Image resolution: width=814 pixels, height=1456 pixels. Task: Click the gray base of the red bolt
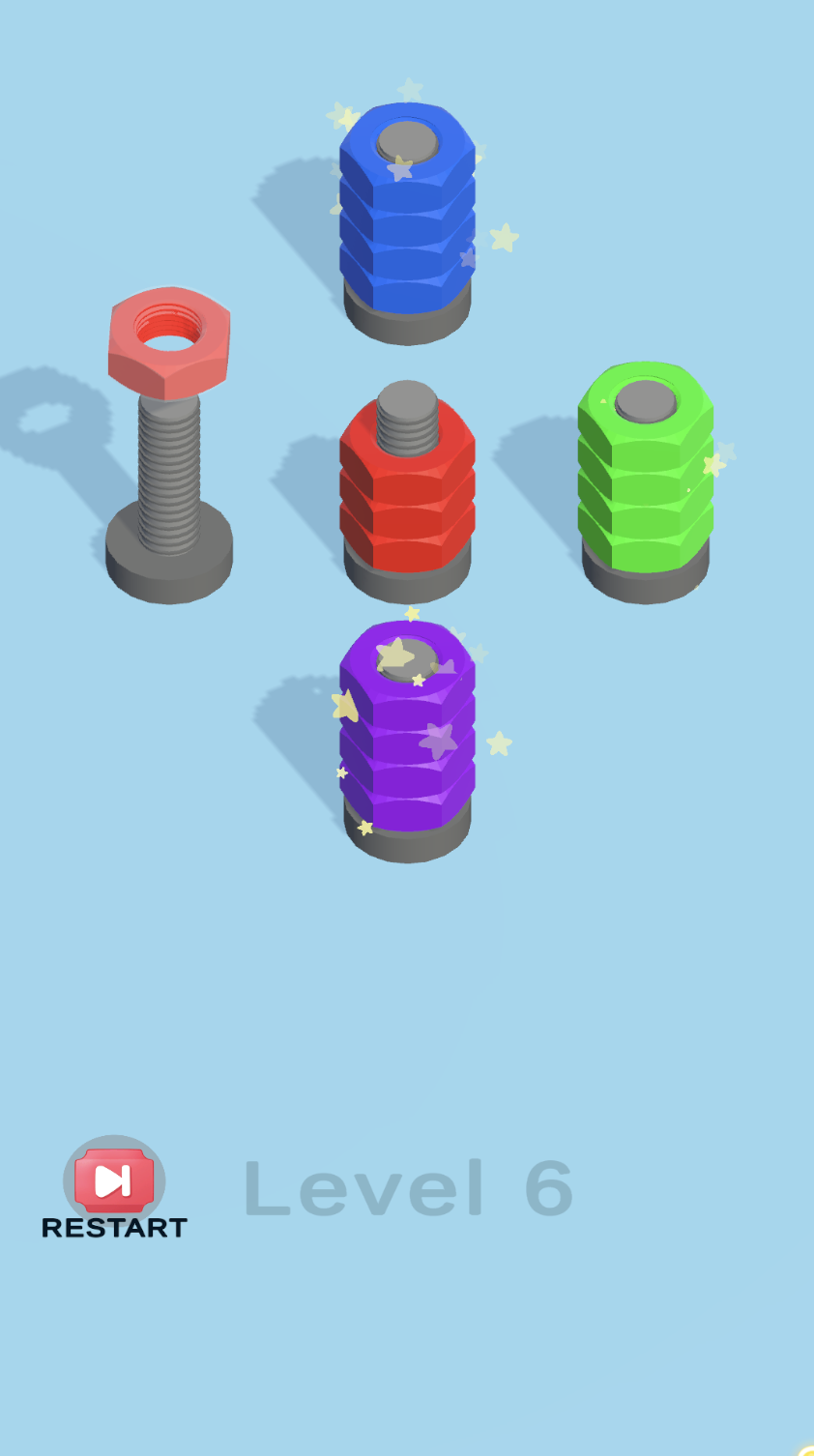[410, 580]
